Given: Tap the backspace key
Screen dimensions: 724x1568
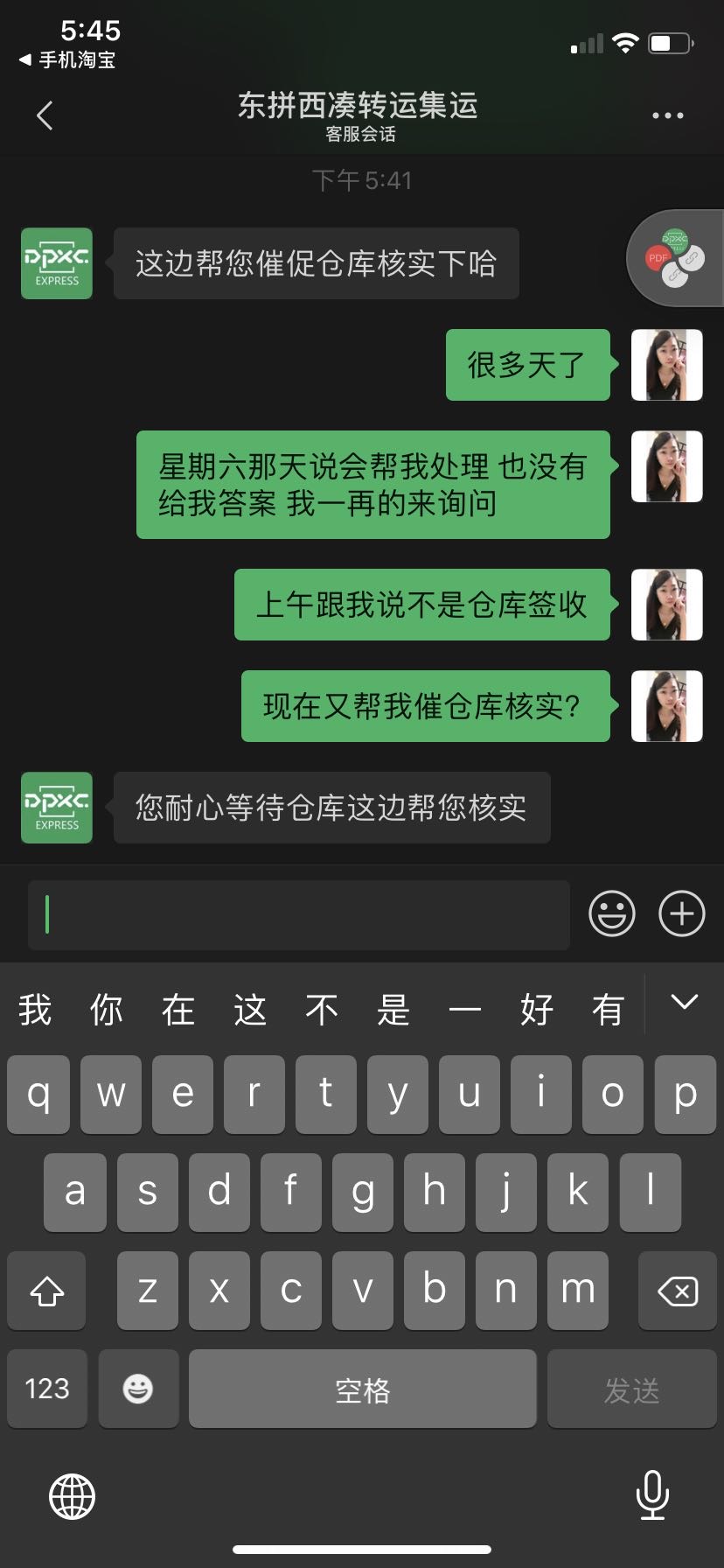Looking at the screenshot, I should pyautogui.click(x=677, y=1291).
